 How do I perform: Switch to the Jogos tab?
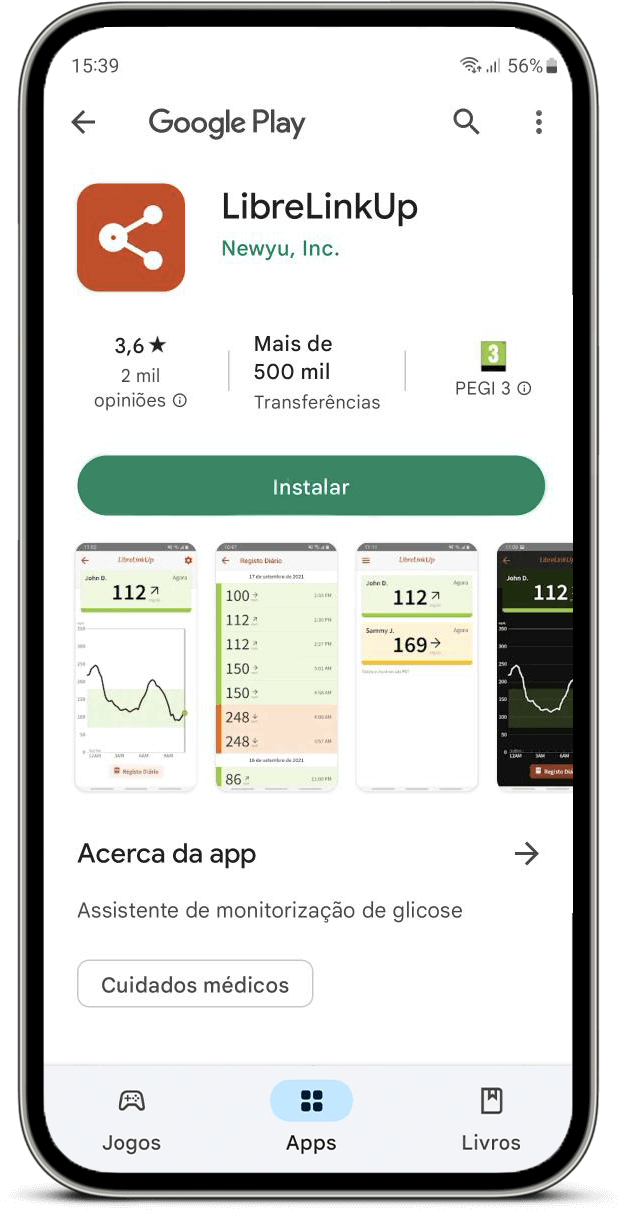(x=131, y=1120)
